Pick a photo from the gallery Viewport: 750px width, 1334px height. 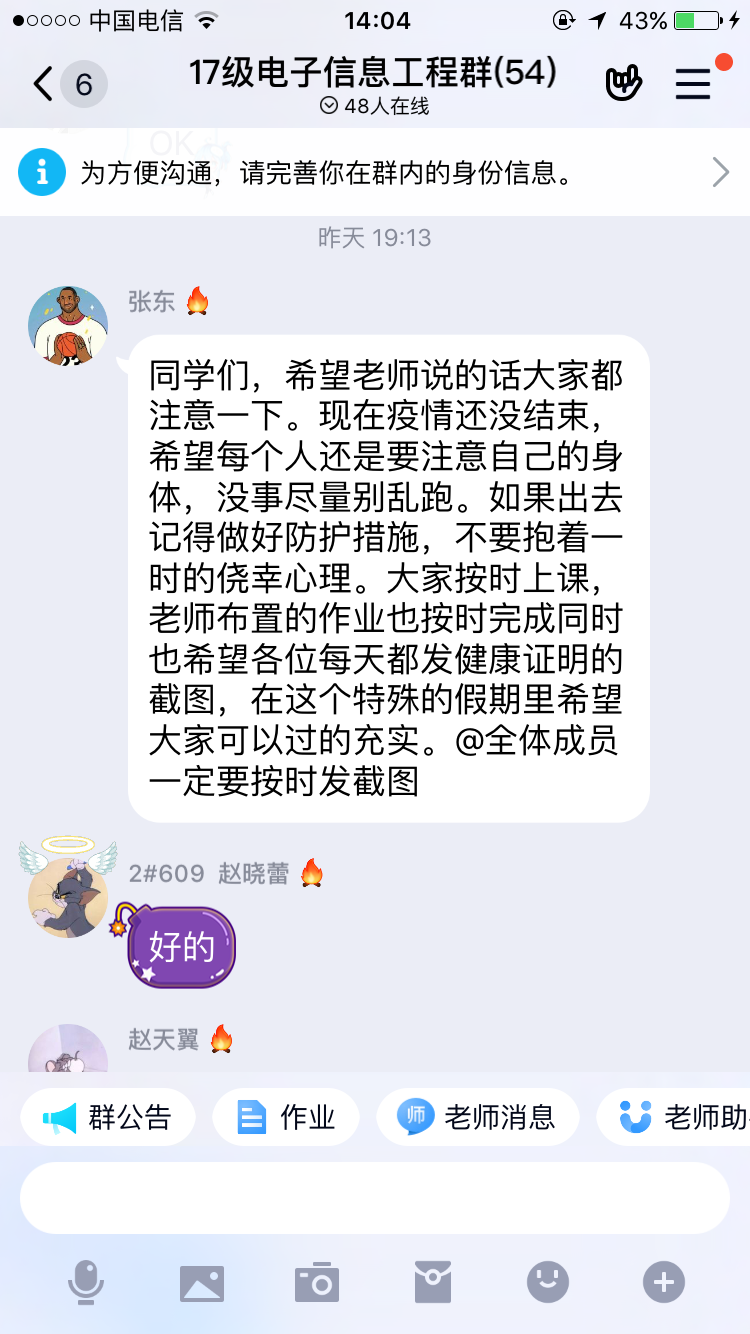(x=202, y=1282)
